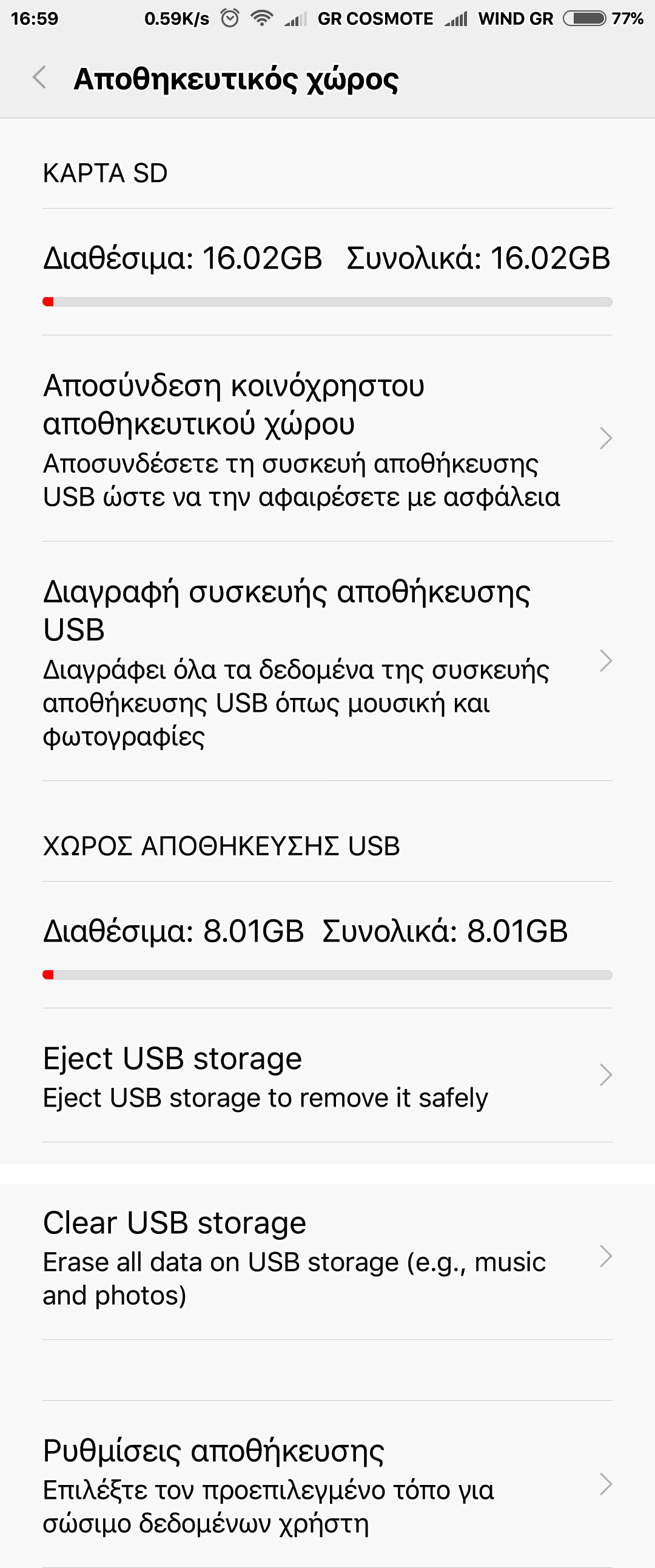Go back using the header arrow

click(39, 78)
